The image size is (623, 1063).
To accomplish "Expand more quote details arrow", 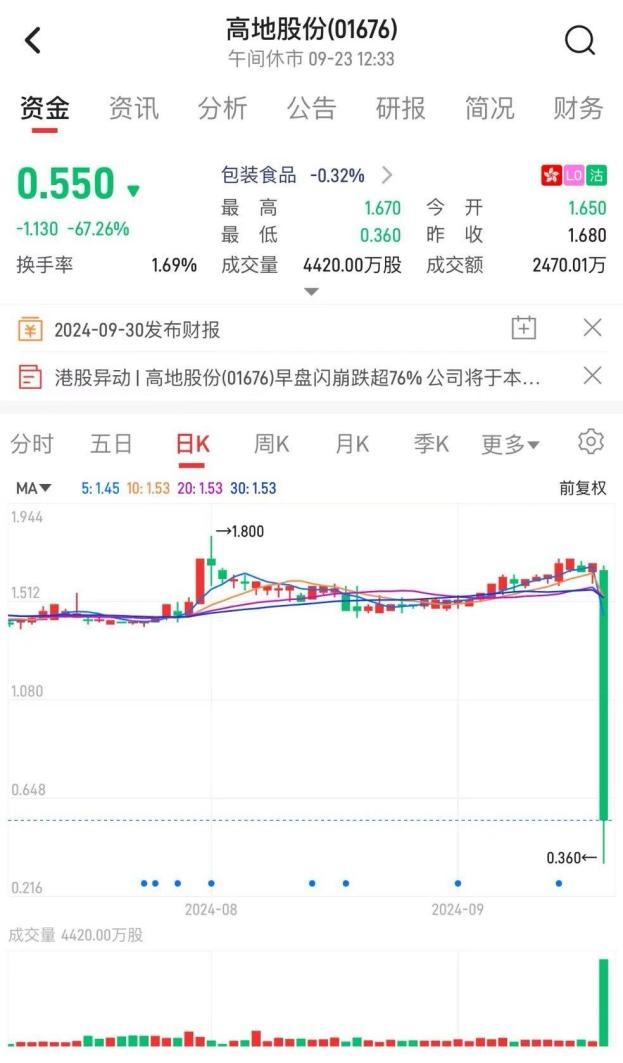I will [x=311, y=292].
